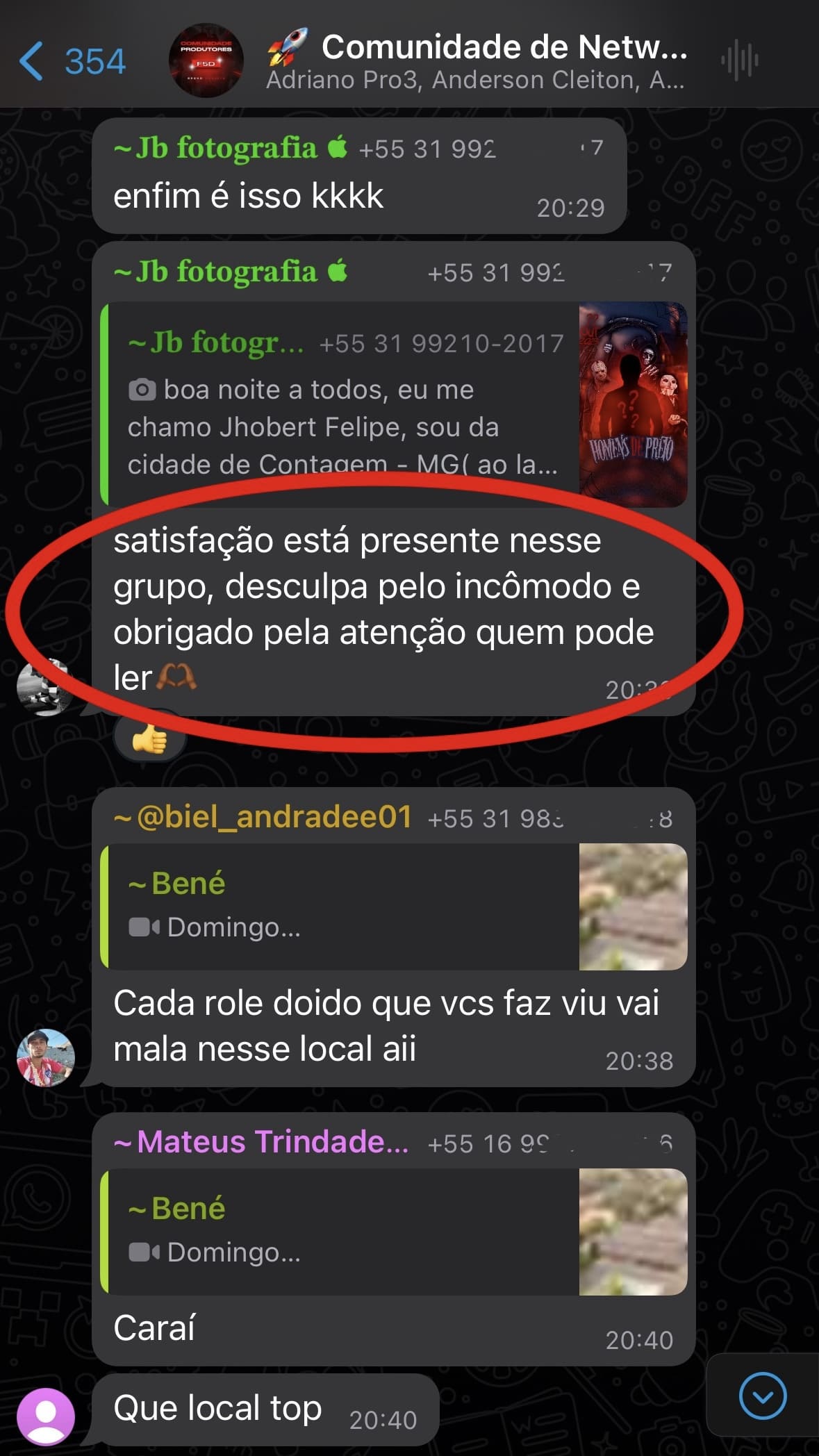
Task: Open the purple default avatar beside 'Que local top'
Action: pos(46,1416)
